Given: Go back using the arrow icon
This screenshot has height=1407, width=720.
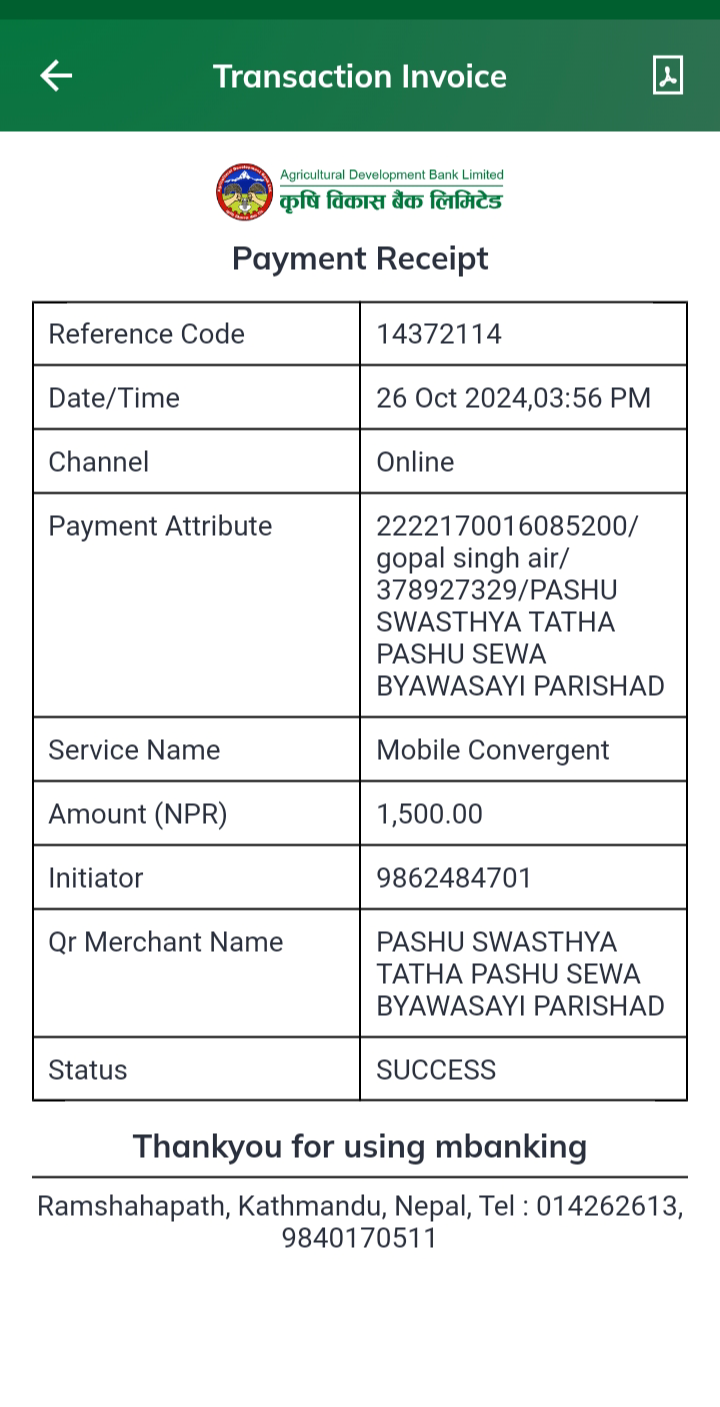Looking at the screenshot, I should pos(56,76).
